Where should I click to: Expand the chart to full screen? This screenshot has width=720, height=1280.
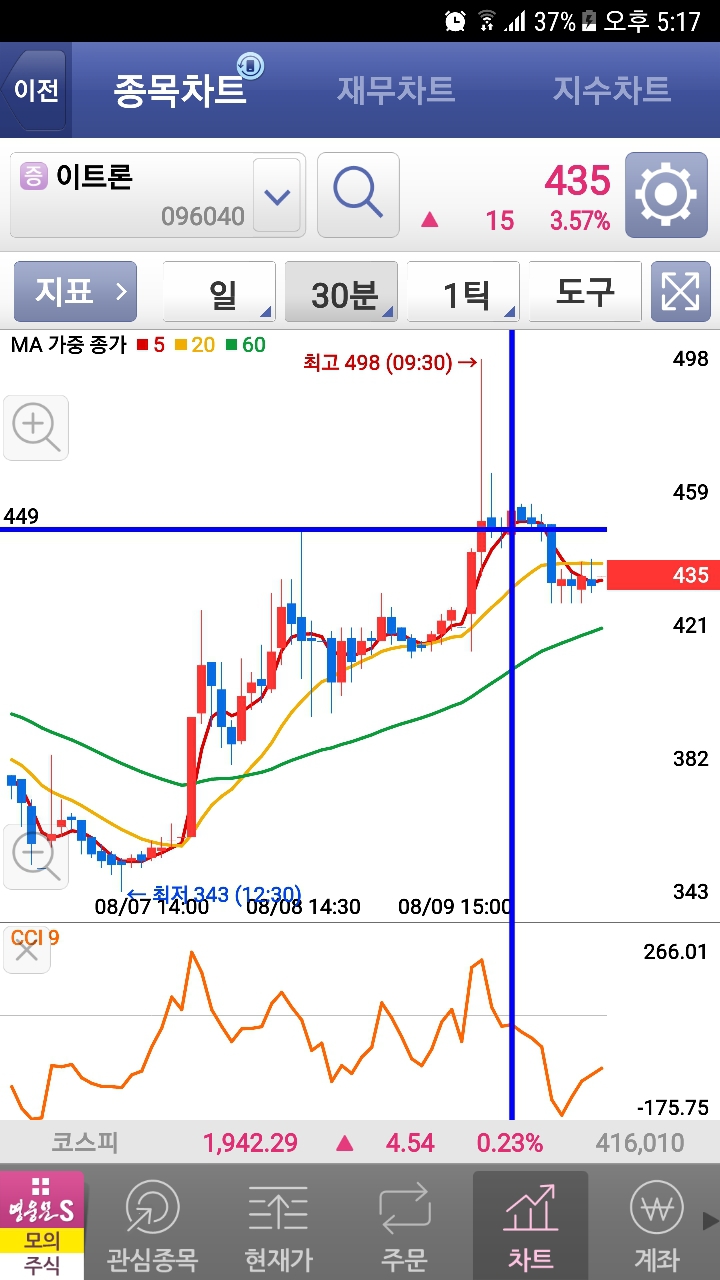[x=680, y=292]
